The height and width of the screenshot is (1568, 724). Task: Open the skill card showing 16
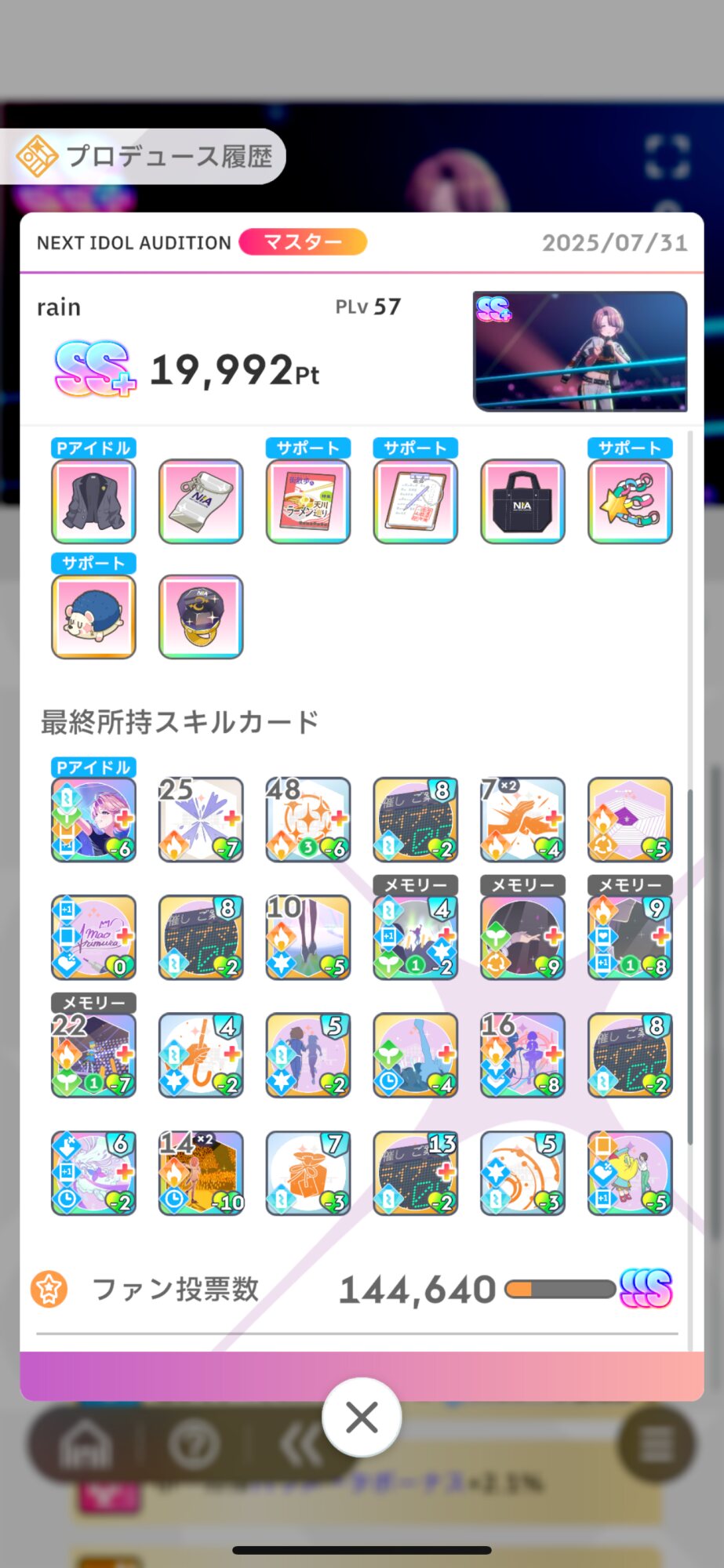click(522, 1055)
